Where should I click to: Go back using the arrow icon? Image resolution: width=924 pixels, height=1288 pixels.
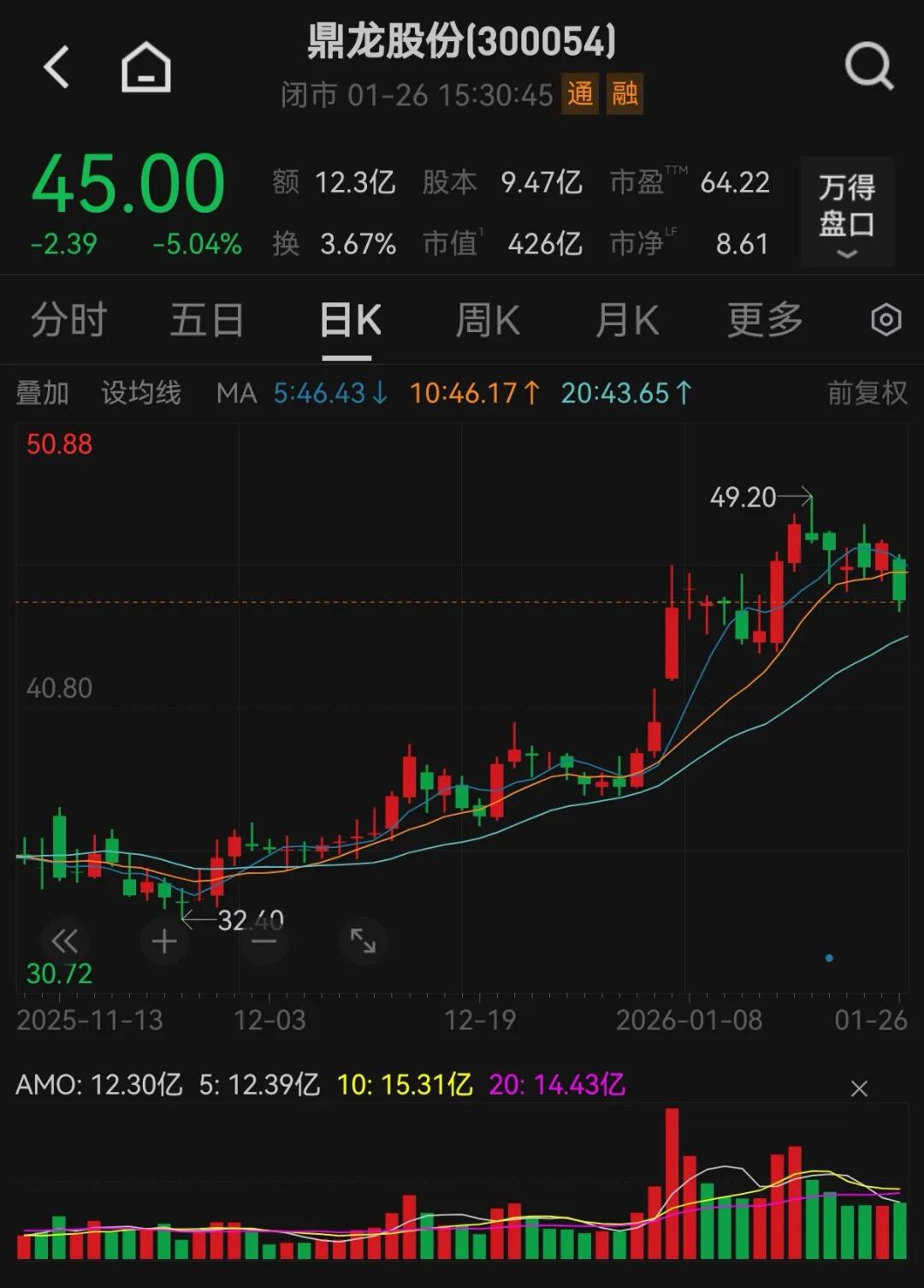(56, 67)
